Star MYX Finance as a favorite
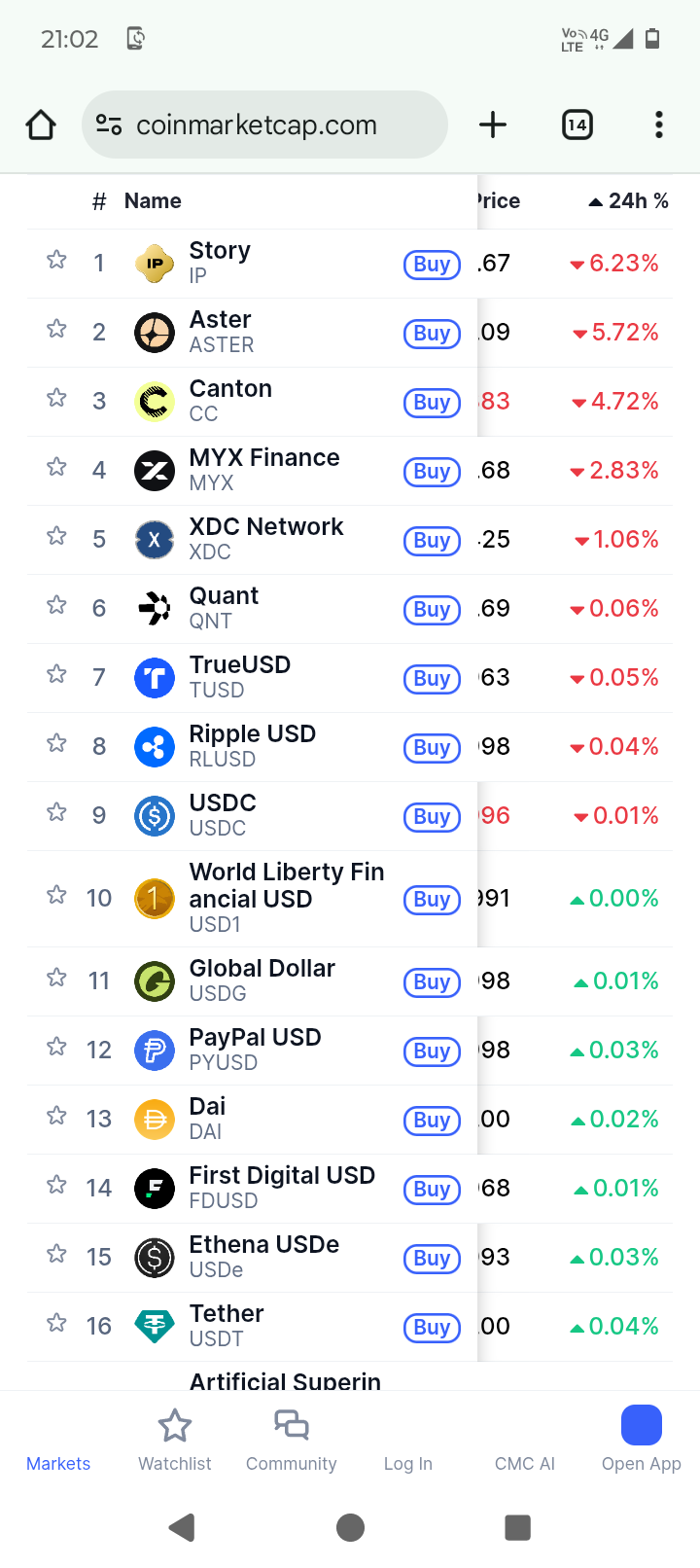The height and width of the screenshot is (1568, 700). click(56, 467)
